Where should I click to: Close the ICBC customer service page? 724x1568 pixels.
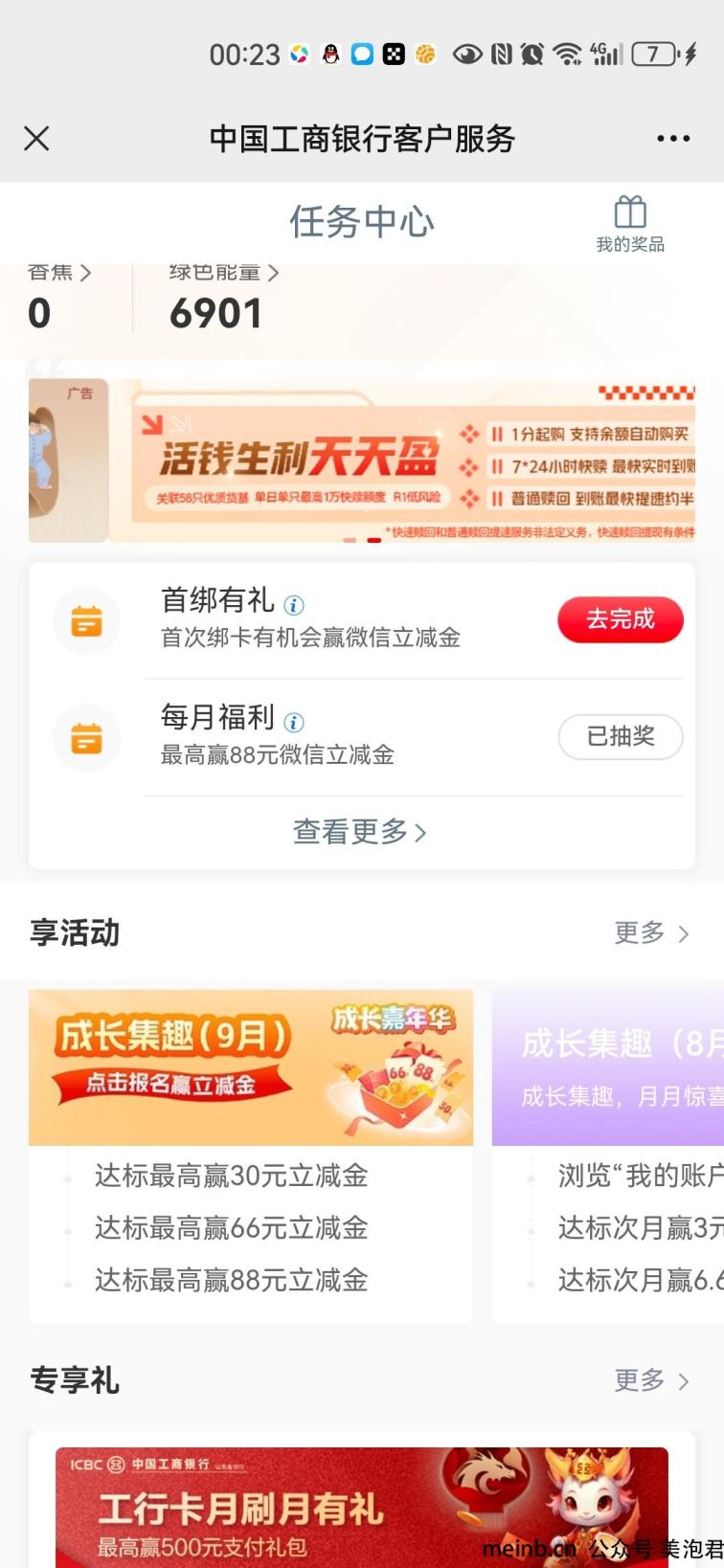coord(36,139)
